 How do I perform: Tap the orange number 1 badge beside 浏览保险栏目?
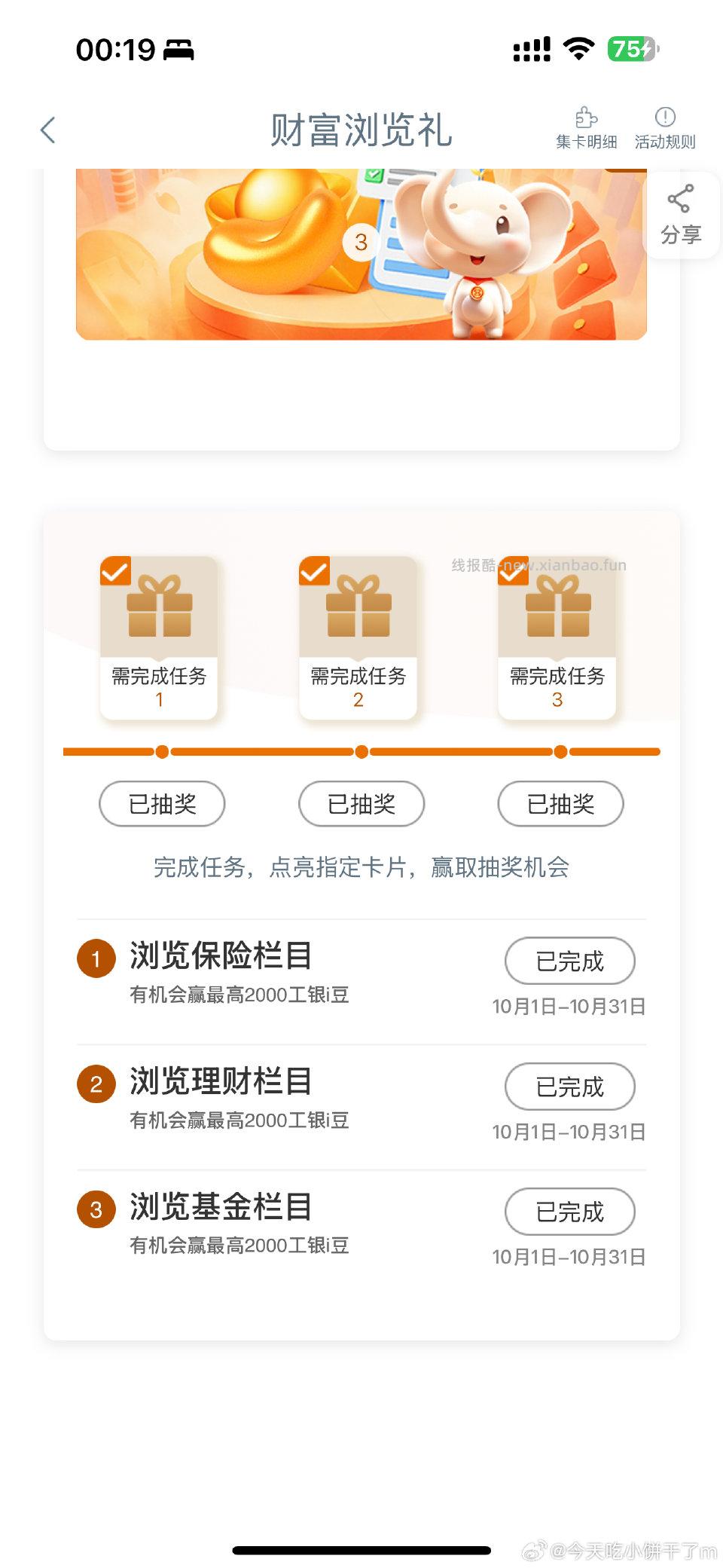click(x=96, y=959)
